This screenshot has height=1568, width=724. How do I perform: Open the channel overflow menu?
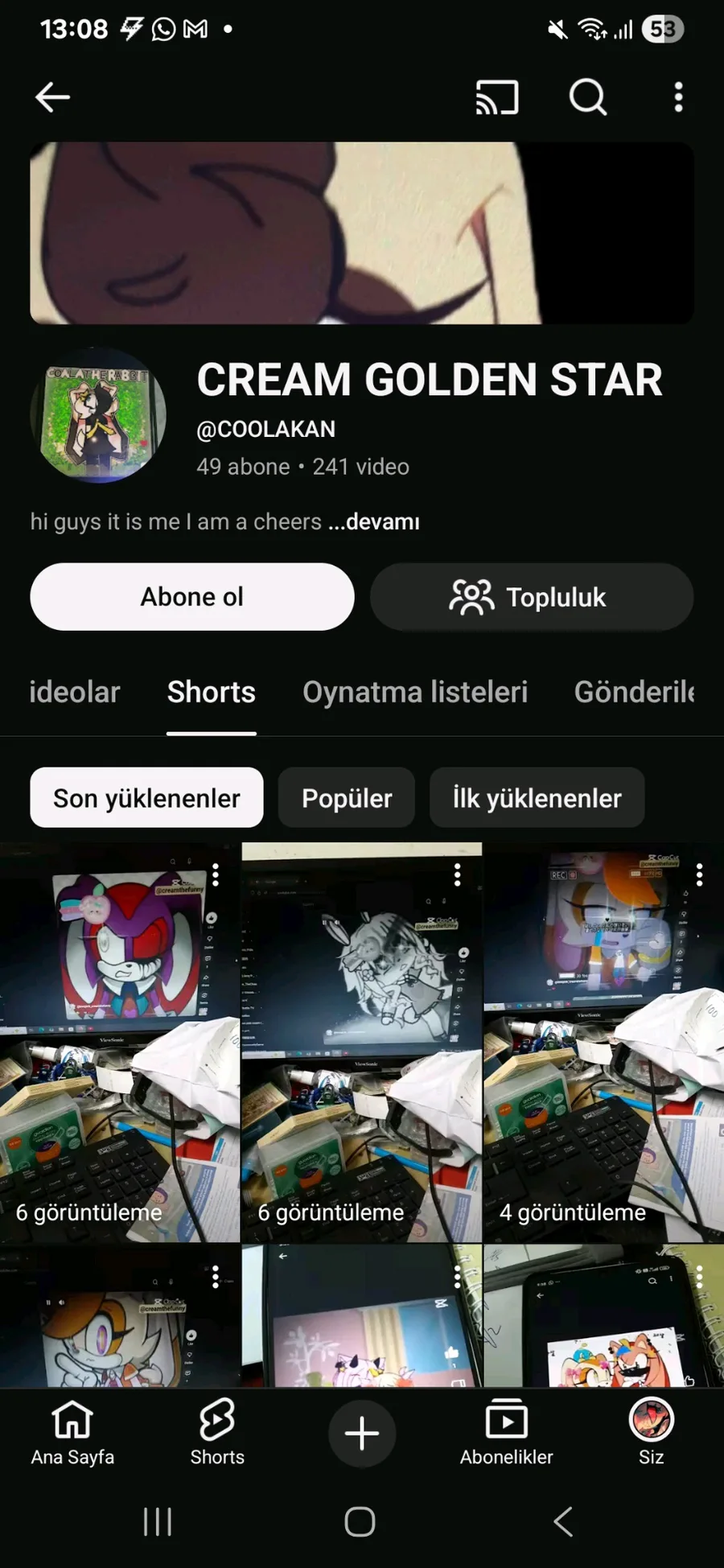[679, 97]
